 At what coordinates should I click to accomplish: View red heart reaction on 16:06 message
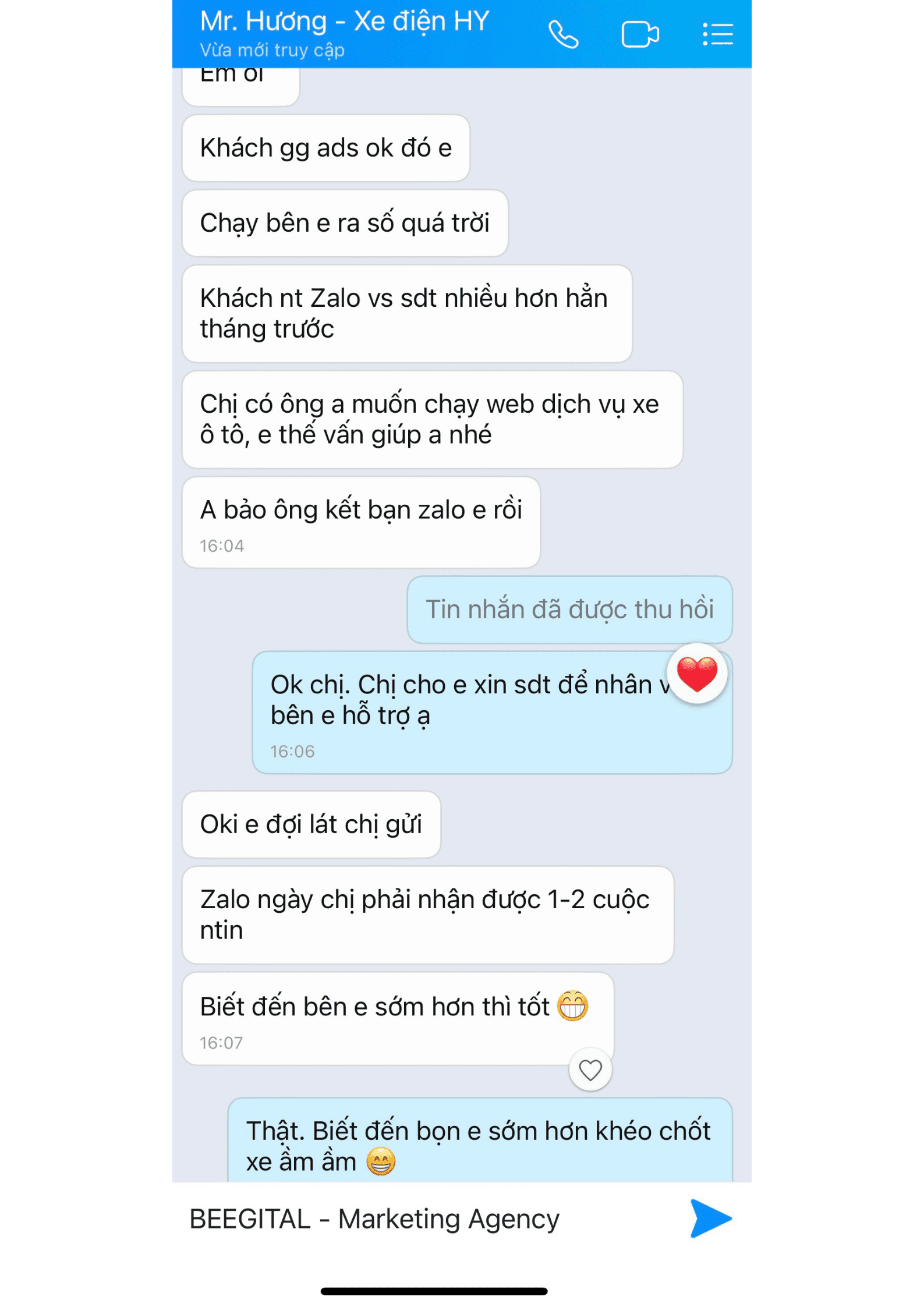tap(696, 674)
